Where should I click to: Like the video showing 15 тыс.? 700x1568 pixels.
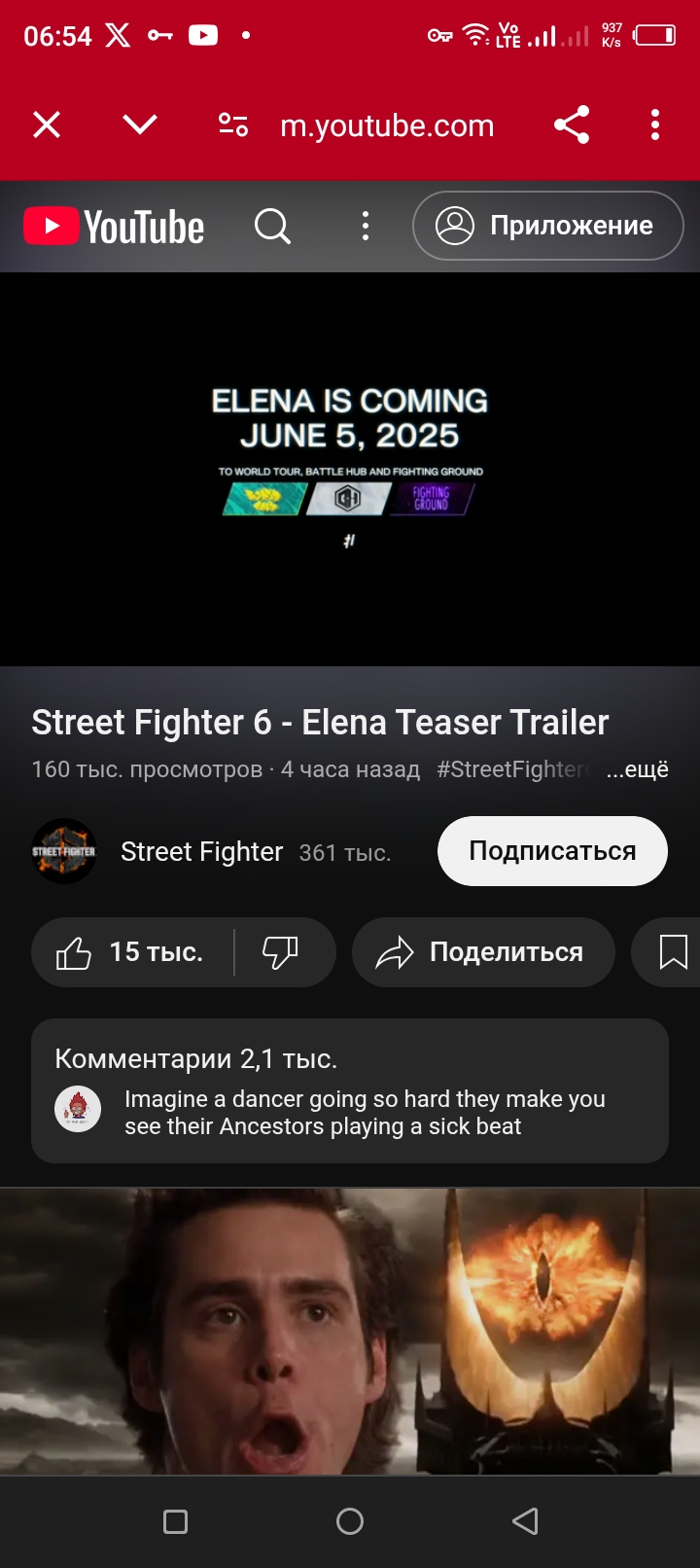click(x=132, y=952)
